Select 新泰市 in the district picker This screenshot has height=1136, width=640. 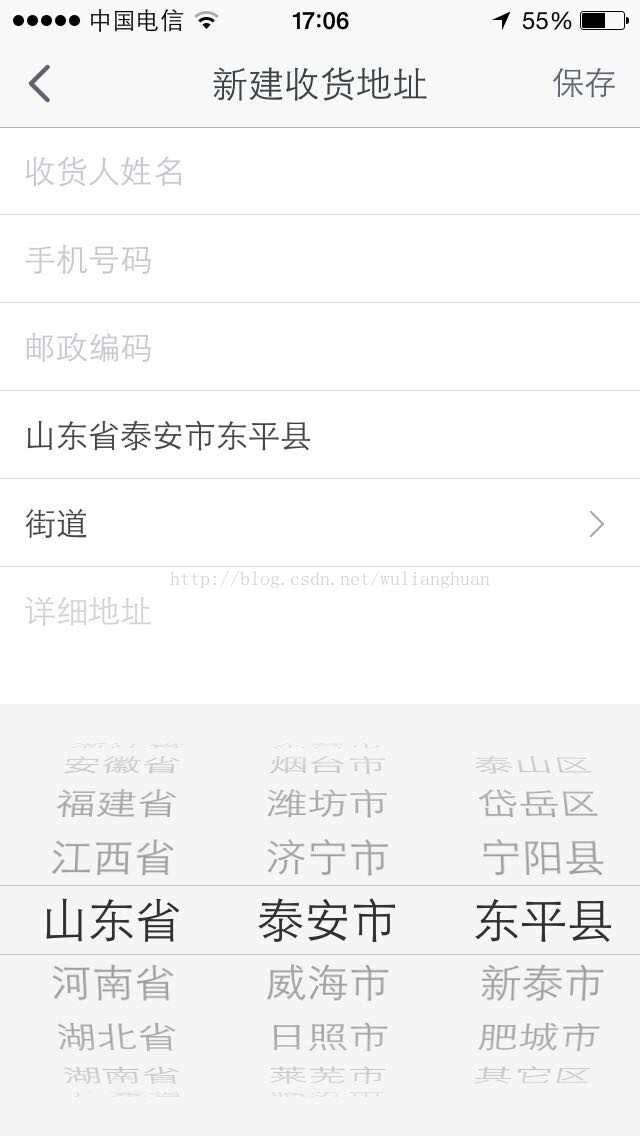[542, 984]
